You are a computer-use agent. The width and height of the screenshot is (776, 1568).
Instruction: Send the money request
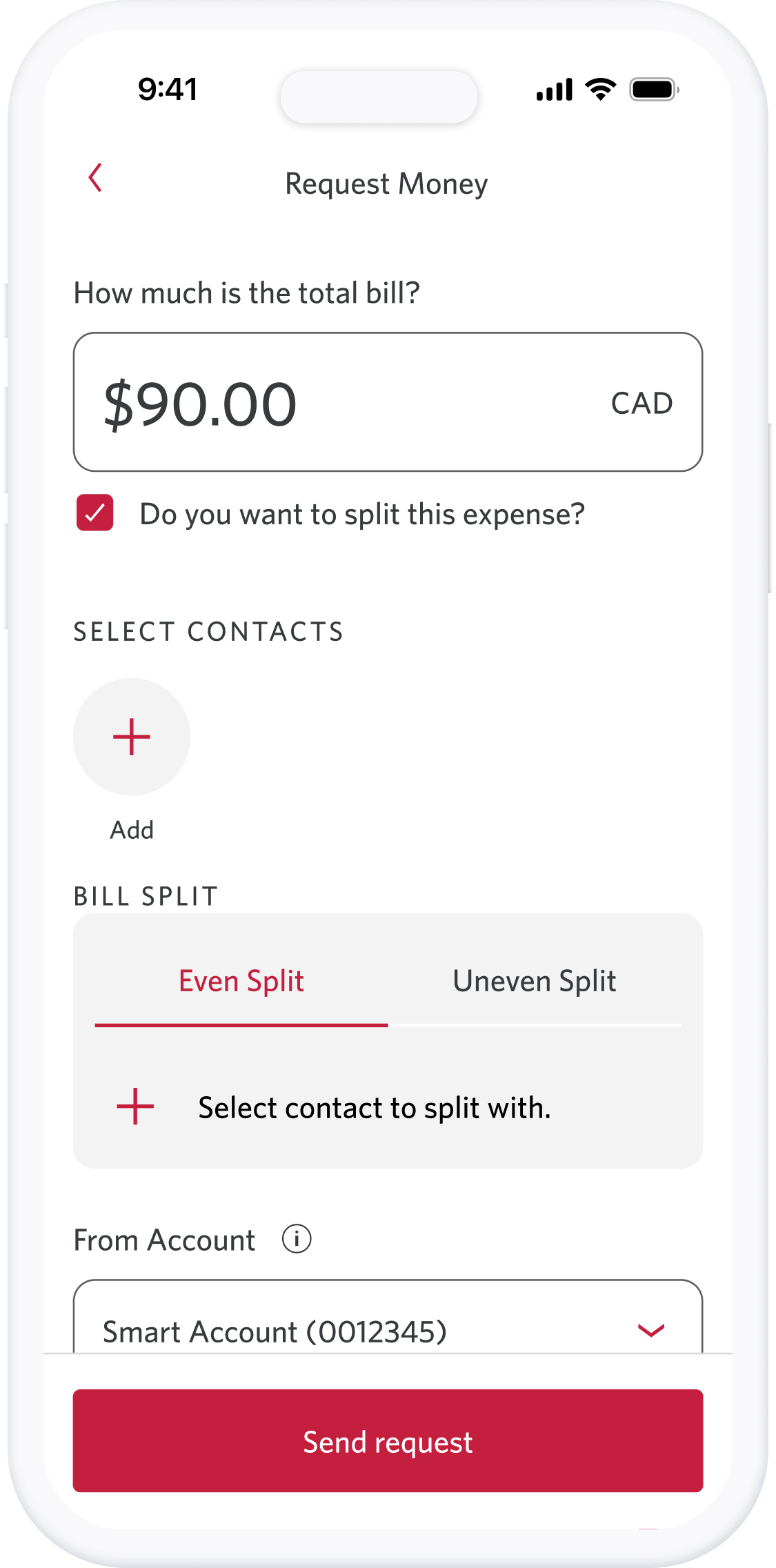click(388, 1441)
